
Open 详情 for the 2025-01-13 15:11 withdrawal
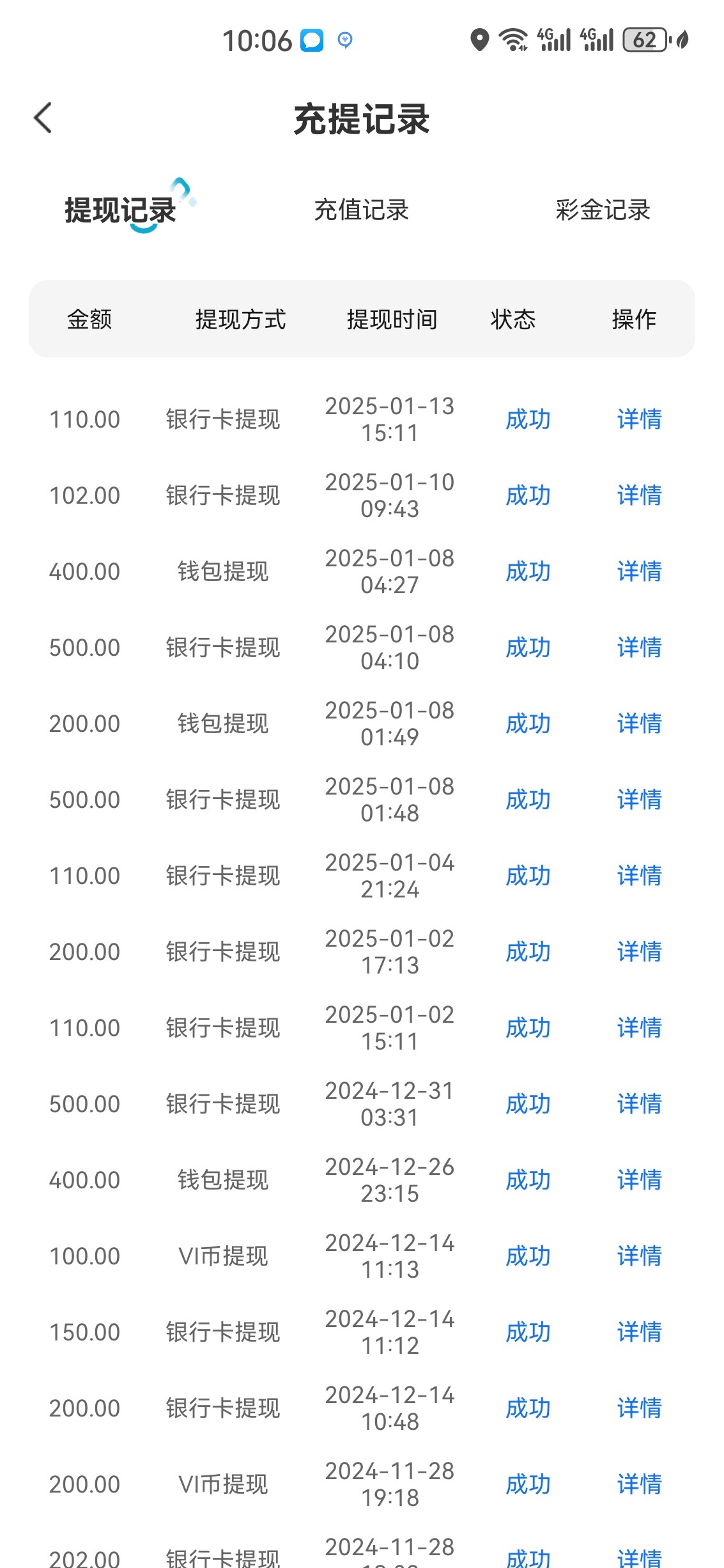coord(639,419)
